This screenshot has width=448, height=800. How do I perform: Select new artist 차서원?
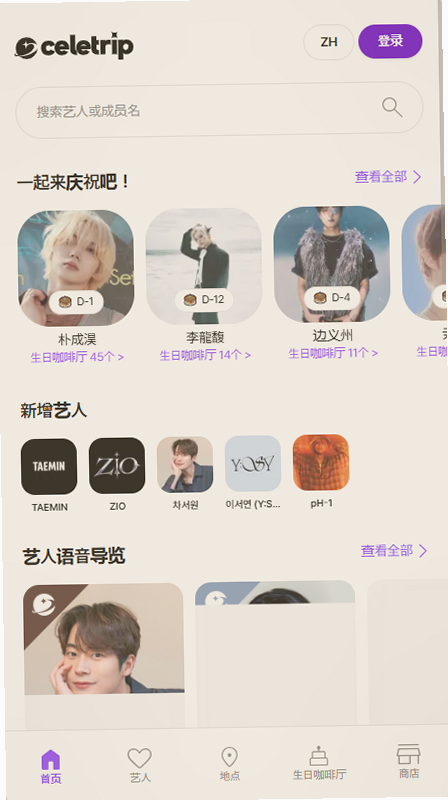pyautogui.click(x=185, y=473)
